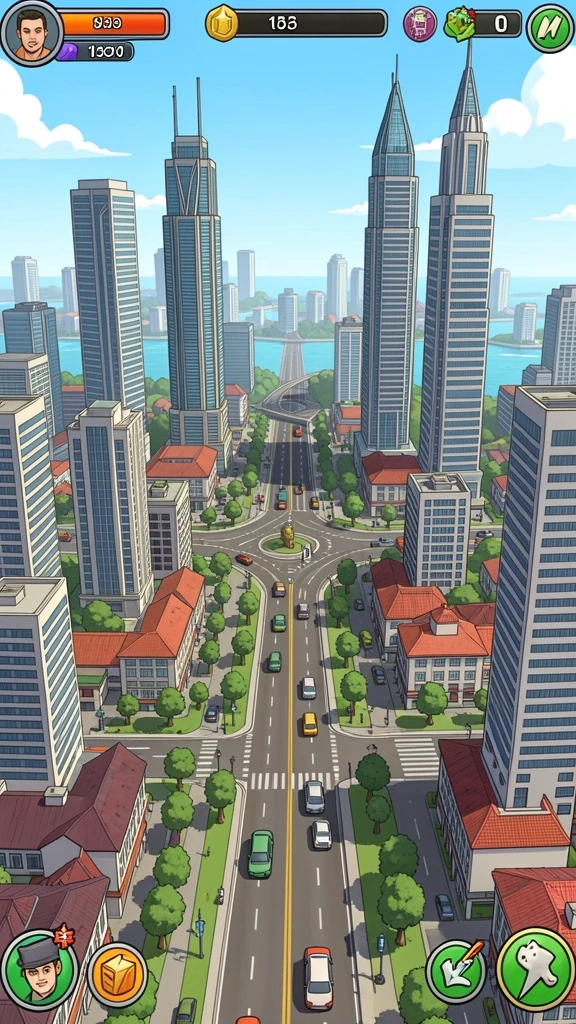Open the purple robot icon

[420, 24]
